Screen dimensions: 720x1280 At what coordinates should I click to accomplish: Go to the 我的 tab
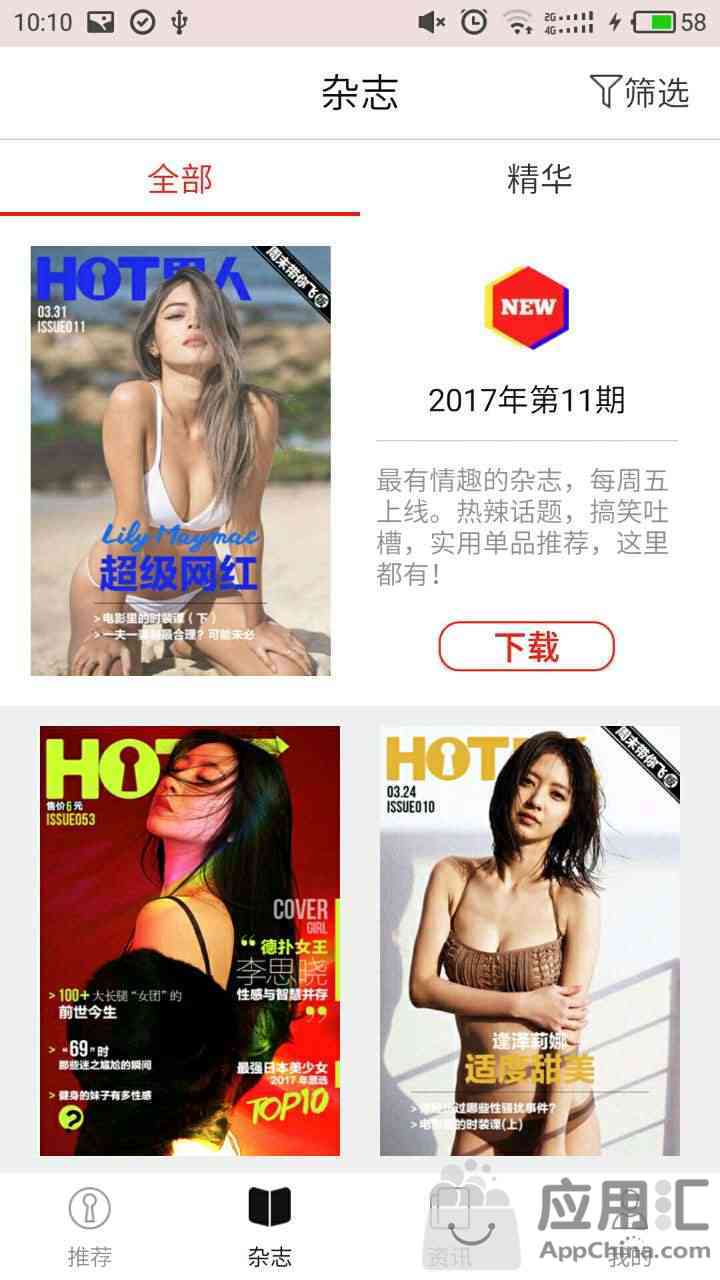[x=628, y=1227]
